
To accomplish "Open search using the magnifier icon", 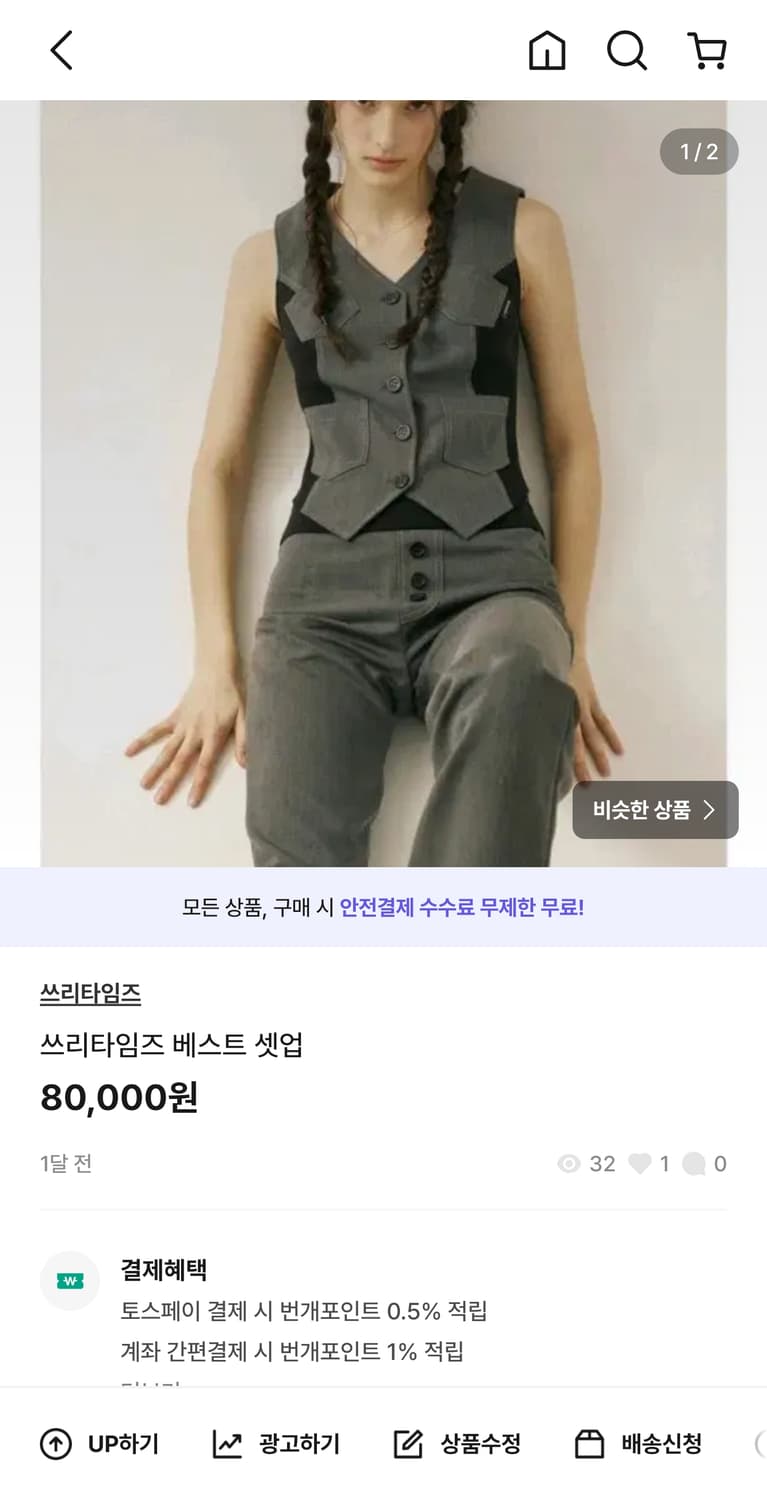I will coord(627,50).
